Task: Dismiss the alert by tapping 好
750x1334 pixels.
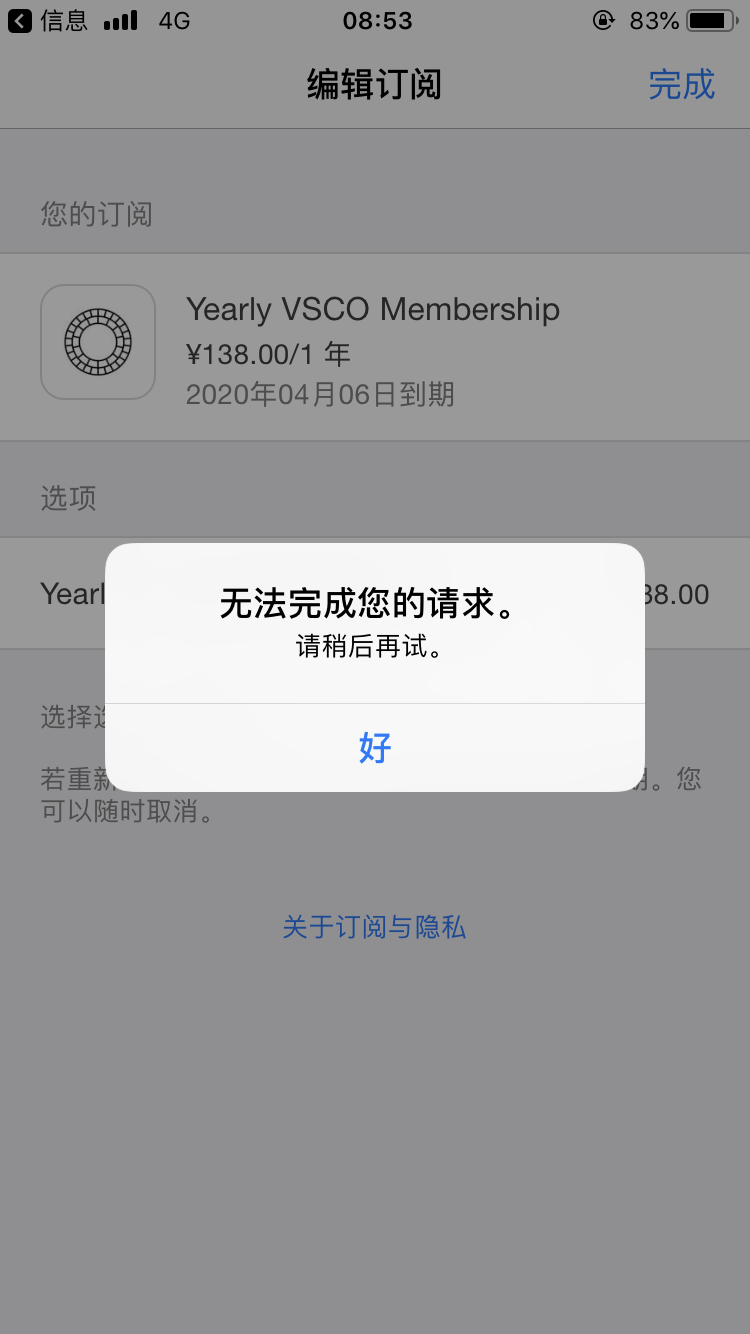Action: tap(375, 747)
